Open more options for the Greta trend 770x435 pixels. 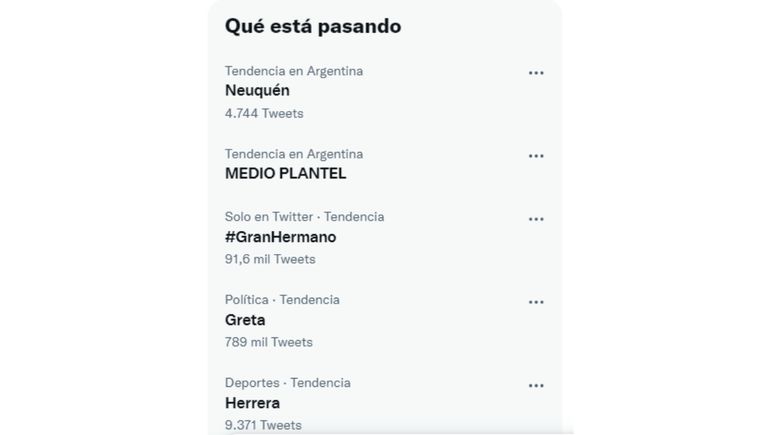click(536, 302)
